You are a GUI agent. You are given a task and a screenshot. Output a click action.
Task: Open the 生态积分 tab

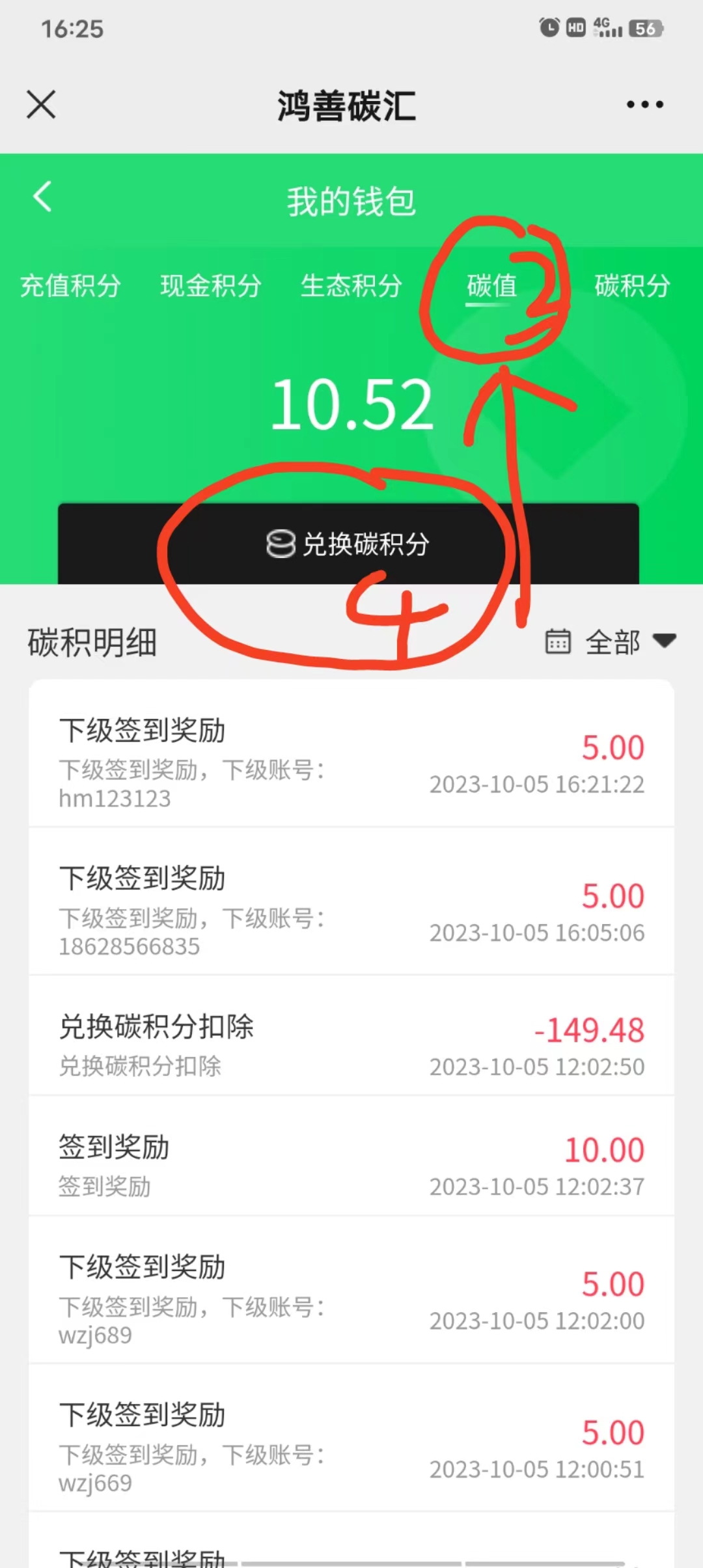351,285
